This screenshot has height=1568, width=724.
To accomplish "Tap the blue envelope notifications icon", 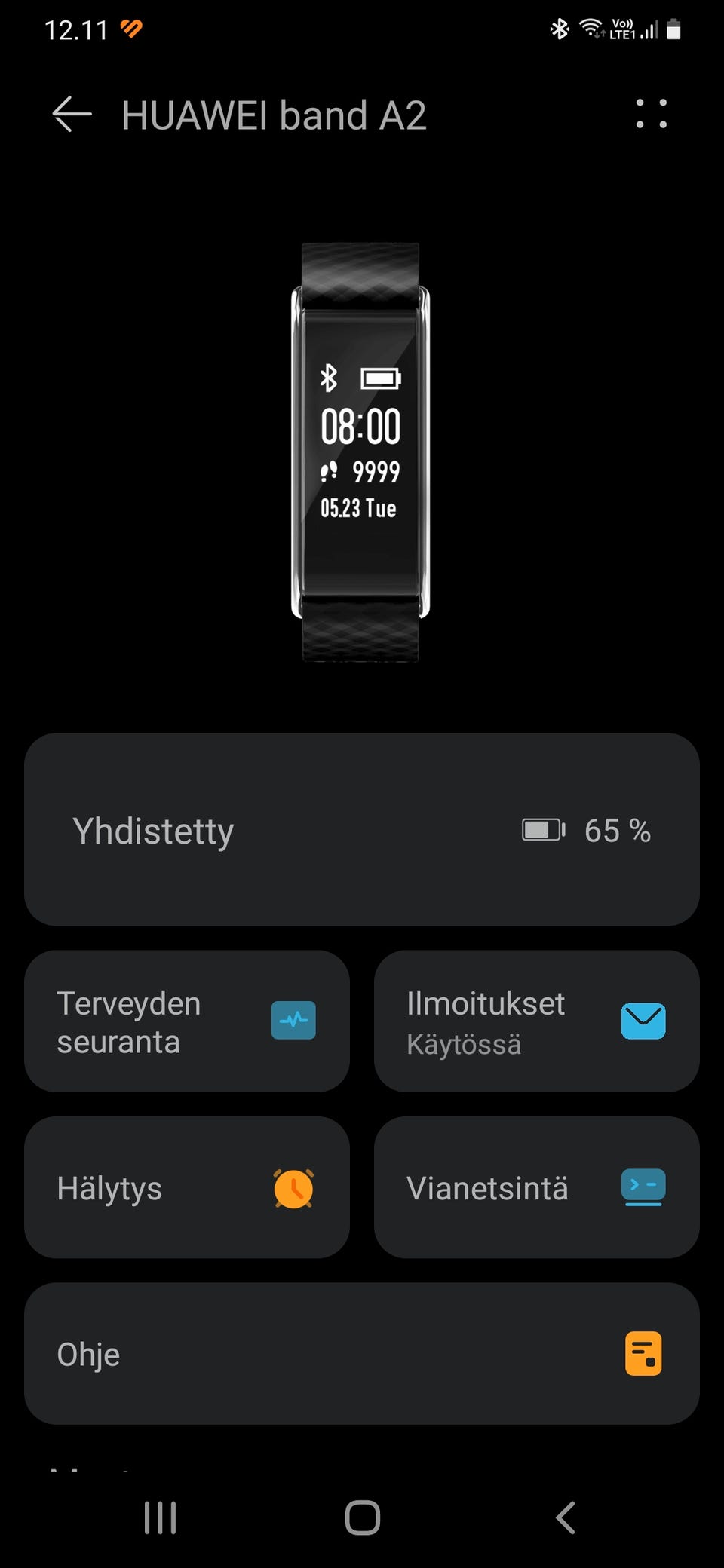I will [x=645, y=1021].
